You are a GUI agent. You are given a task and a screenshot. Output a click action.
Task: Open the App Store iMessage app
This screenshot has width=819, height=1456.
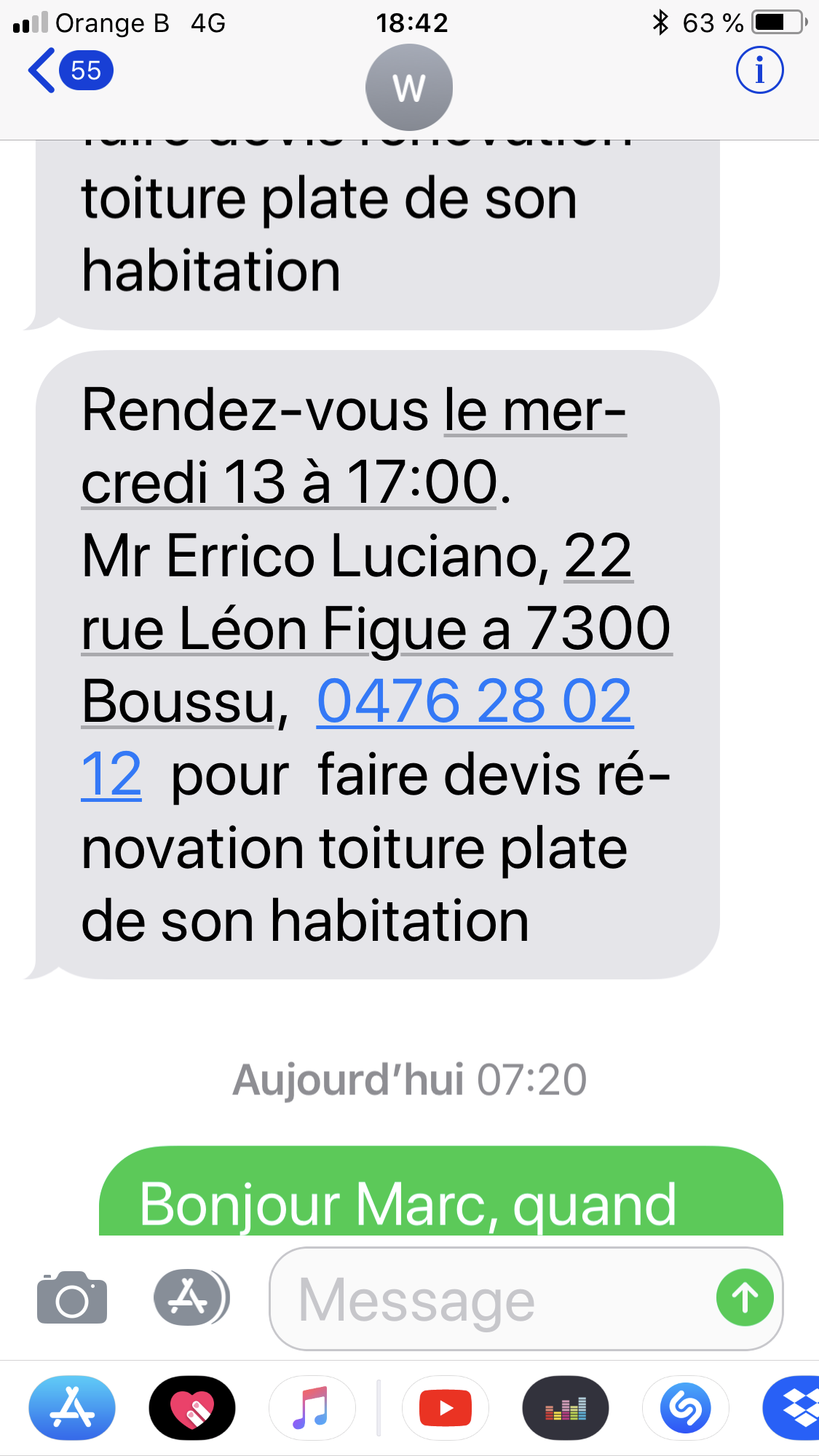click(72, 1408)
